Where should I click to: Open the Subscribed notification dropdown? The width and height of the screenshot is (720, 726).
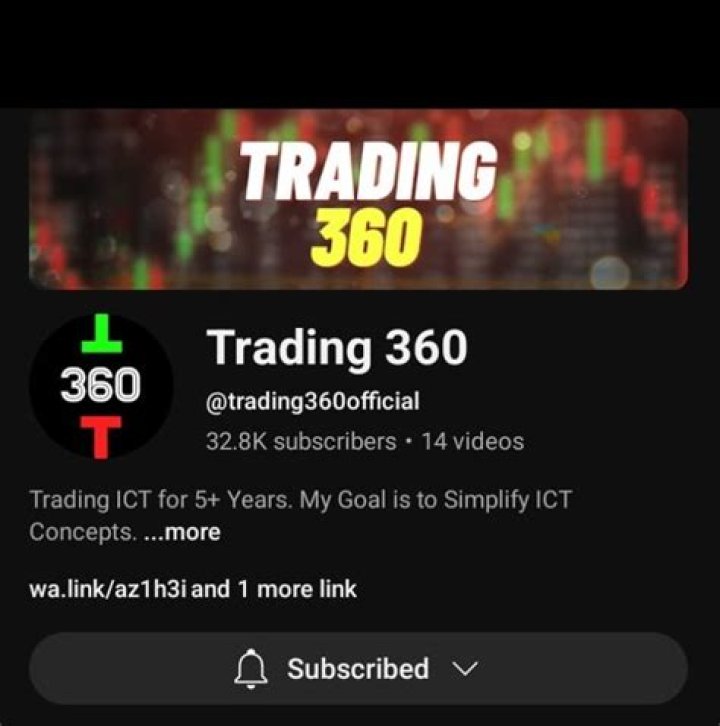pyautogui.click(x=358, y=668)
